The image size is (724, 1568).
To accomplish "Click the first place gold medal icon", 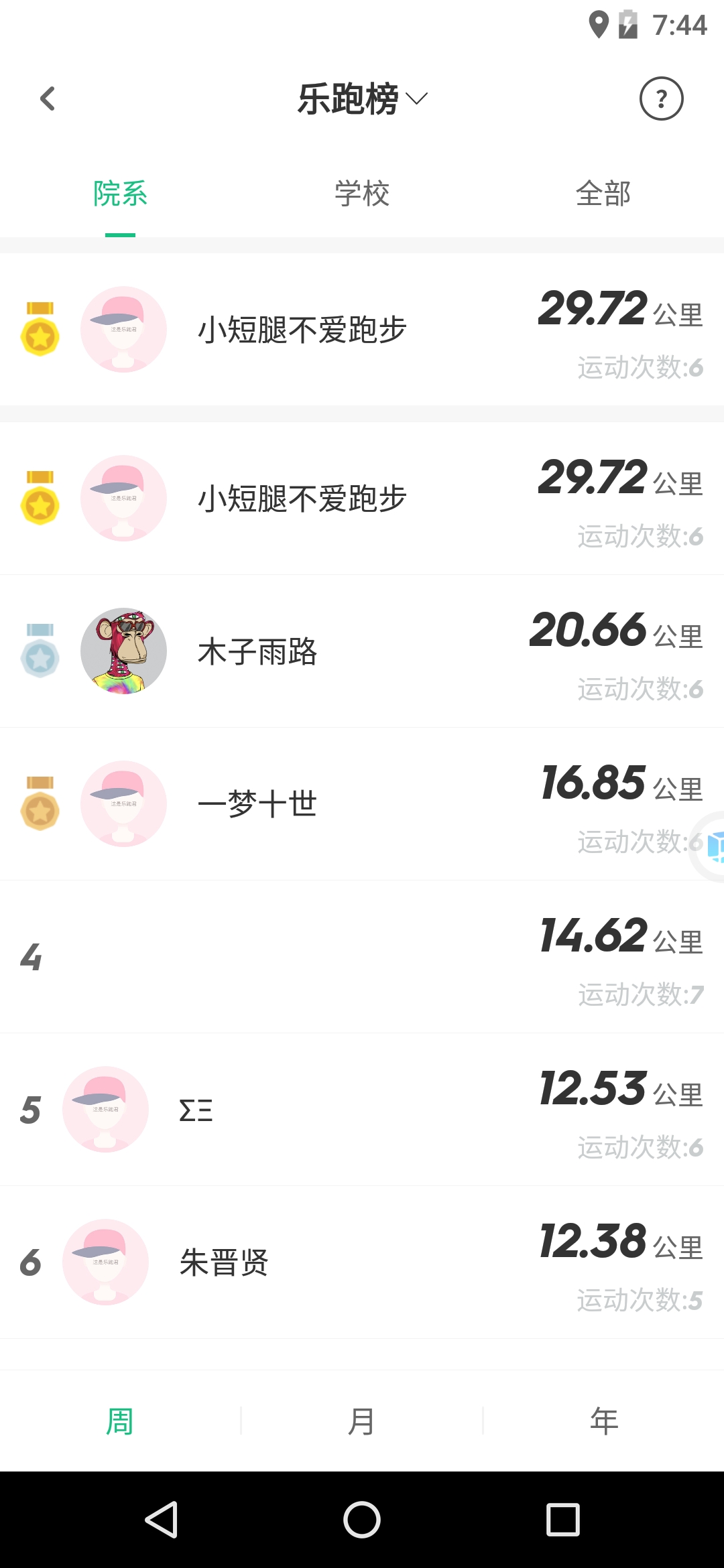I will 40,328.
